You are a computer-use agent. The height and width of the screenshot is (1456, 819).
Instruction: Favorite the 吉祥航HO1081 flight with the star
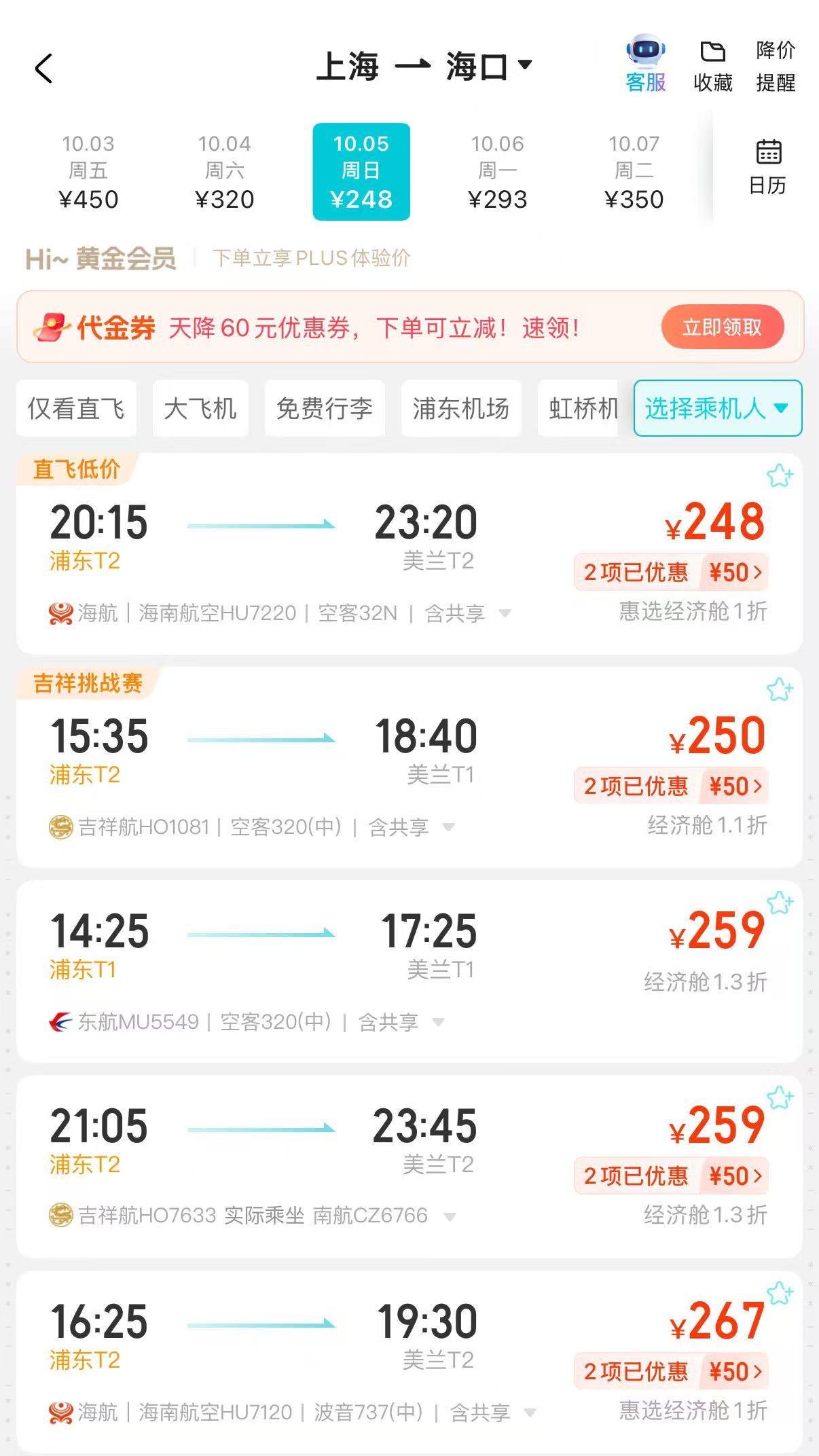click(x=780, y=690)
